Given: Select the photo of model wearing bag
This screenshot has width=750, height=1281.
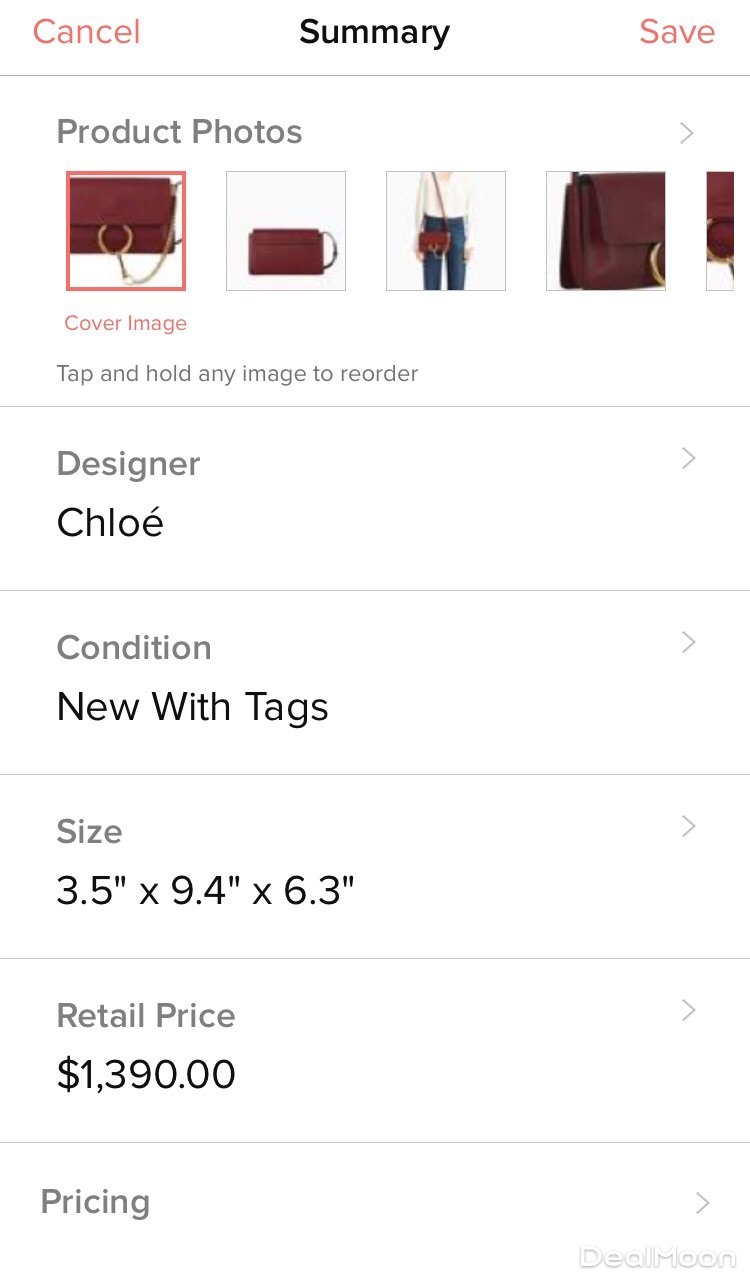Looking at the screenshot, I should [x=446, y=231].
